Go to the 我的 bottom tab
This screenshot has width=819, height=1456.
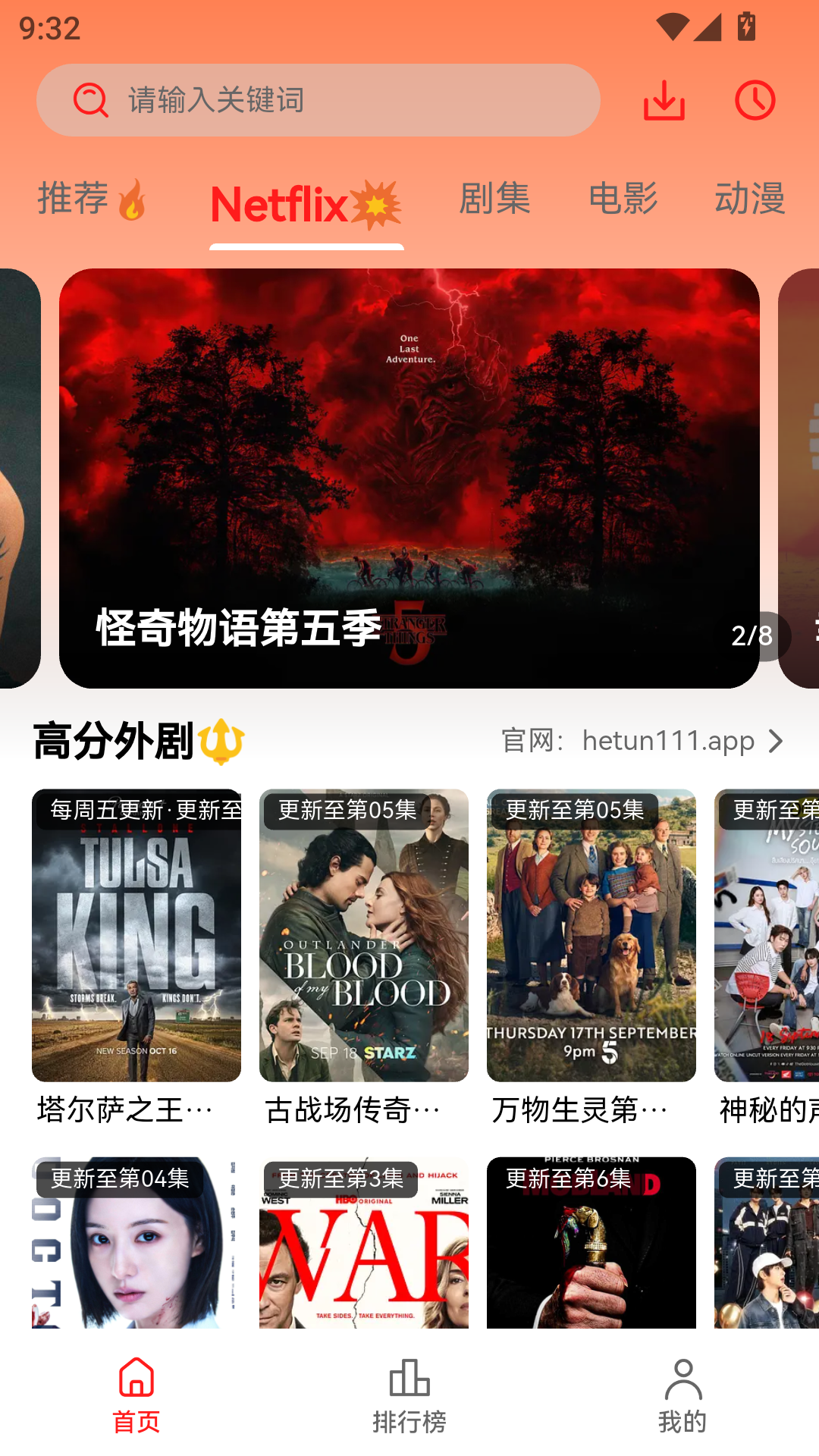pyautogui.click(x=682, y=1395)
